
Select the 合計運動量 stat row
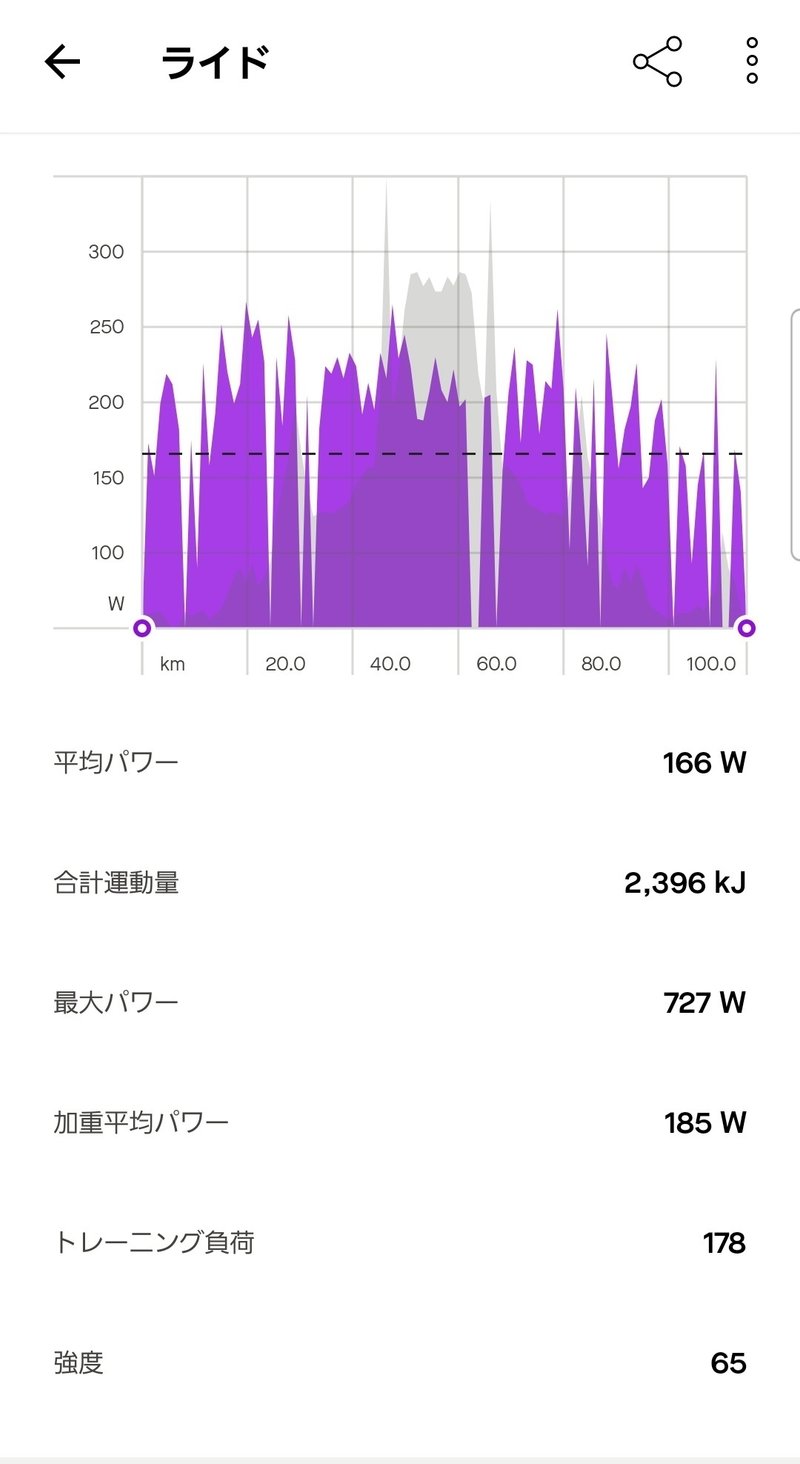click(x=400, y=882)
